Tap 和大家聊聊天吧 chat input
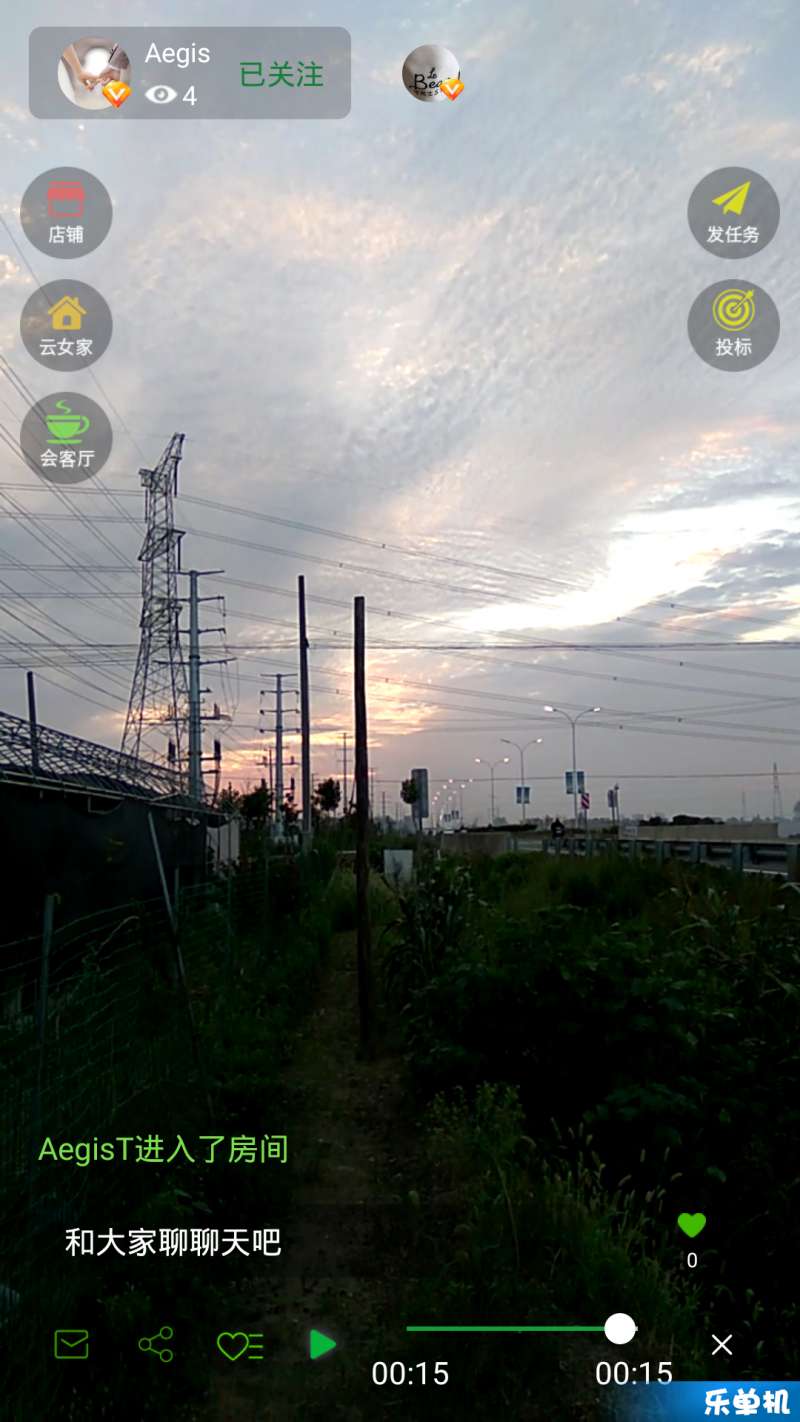 173,1243
